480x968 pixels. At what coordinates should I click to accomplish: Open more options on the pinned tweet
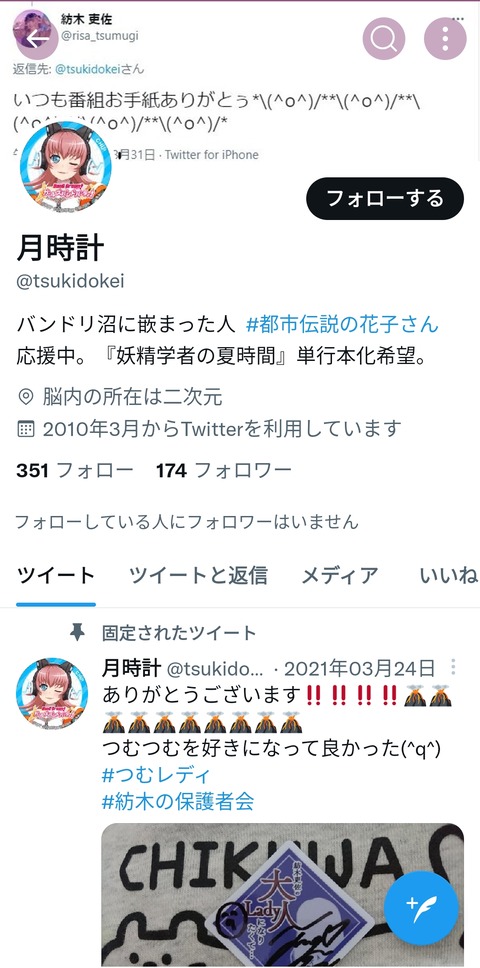(453, 667)
